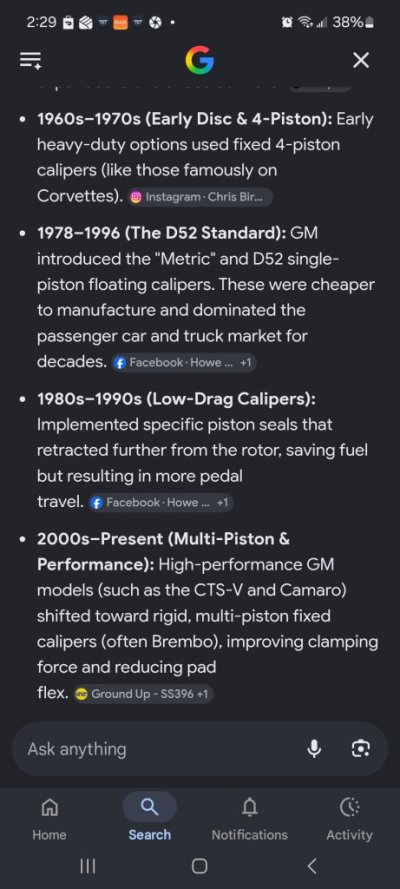Open the Instagram Chris Bir... source chip
Screen dimensions: 400x889
pyautogui.click(x=200, y=197)
